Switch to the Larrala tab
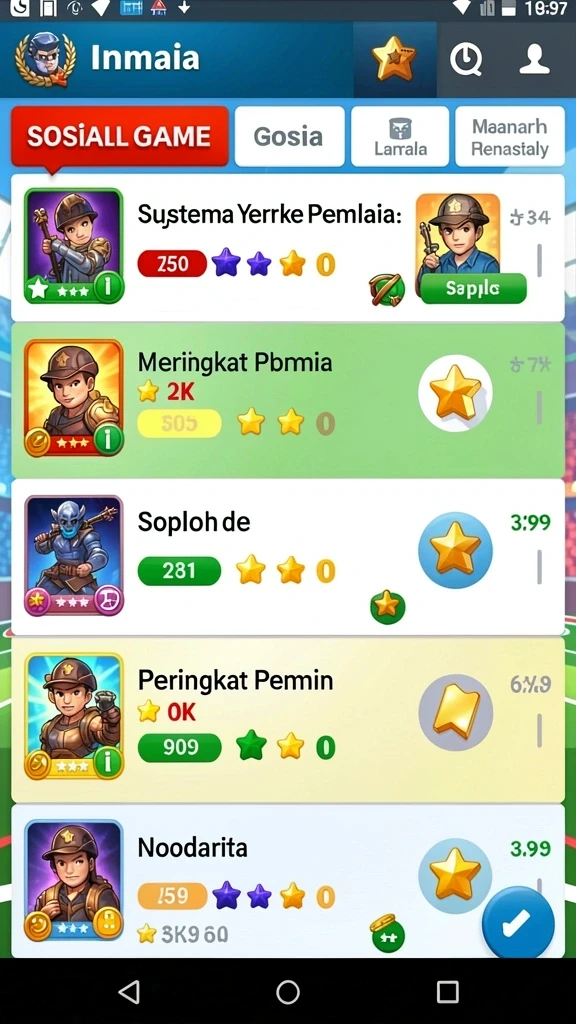The height and width of the screenshot is (1024, 576). 400,136
